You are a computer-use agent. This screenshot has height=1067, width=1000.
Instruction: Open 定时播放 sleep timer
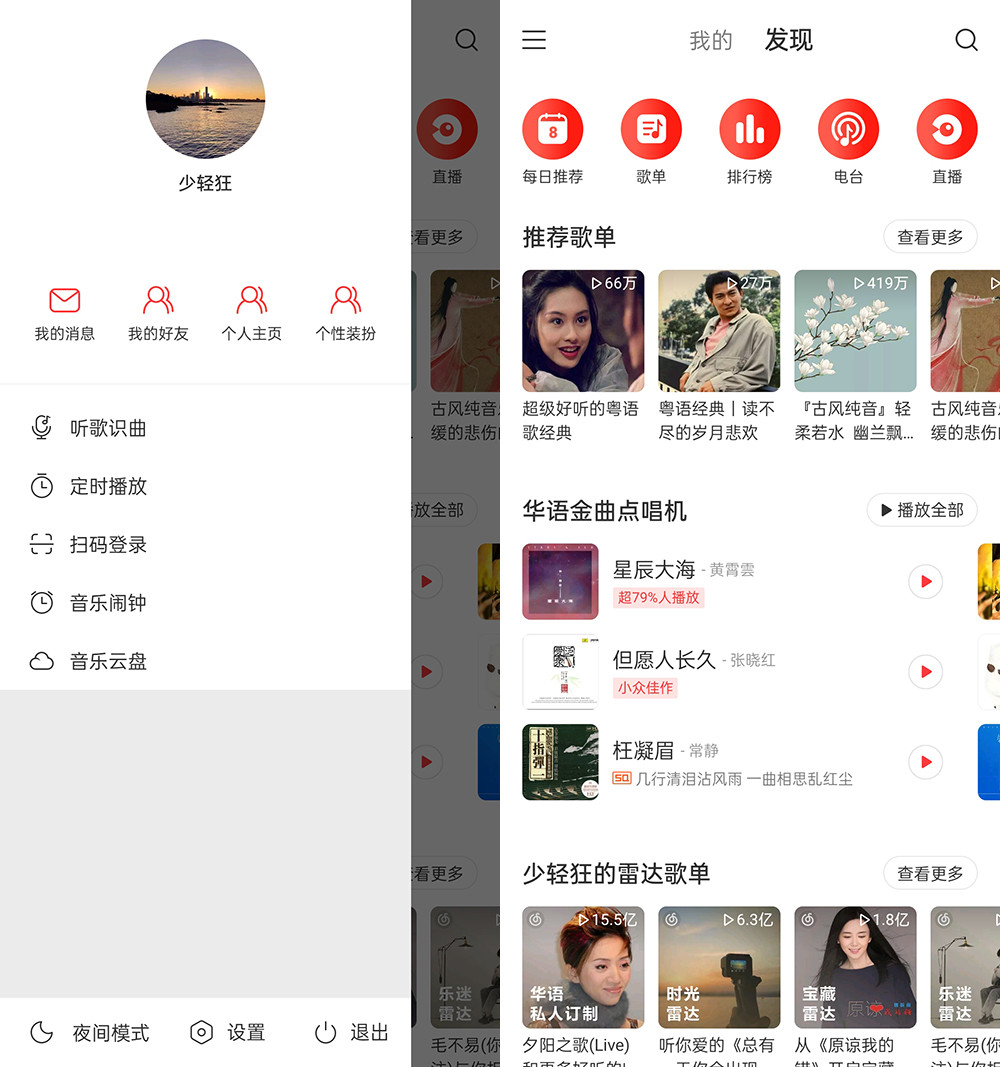point(108,486)
